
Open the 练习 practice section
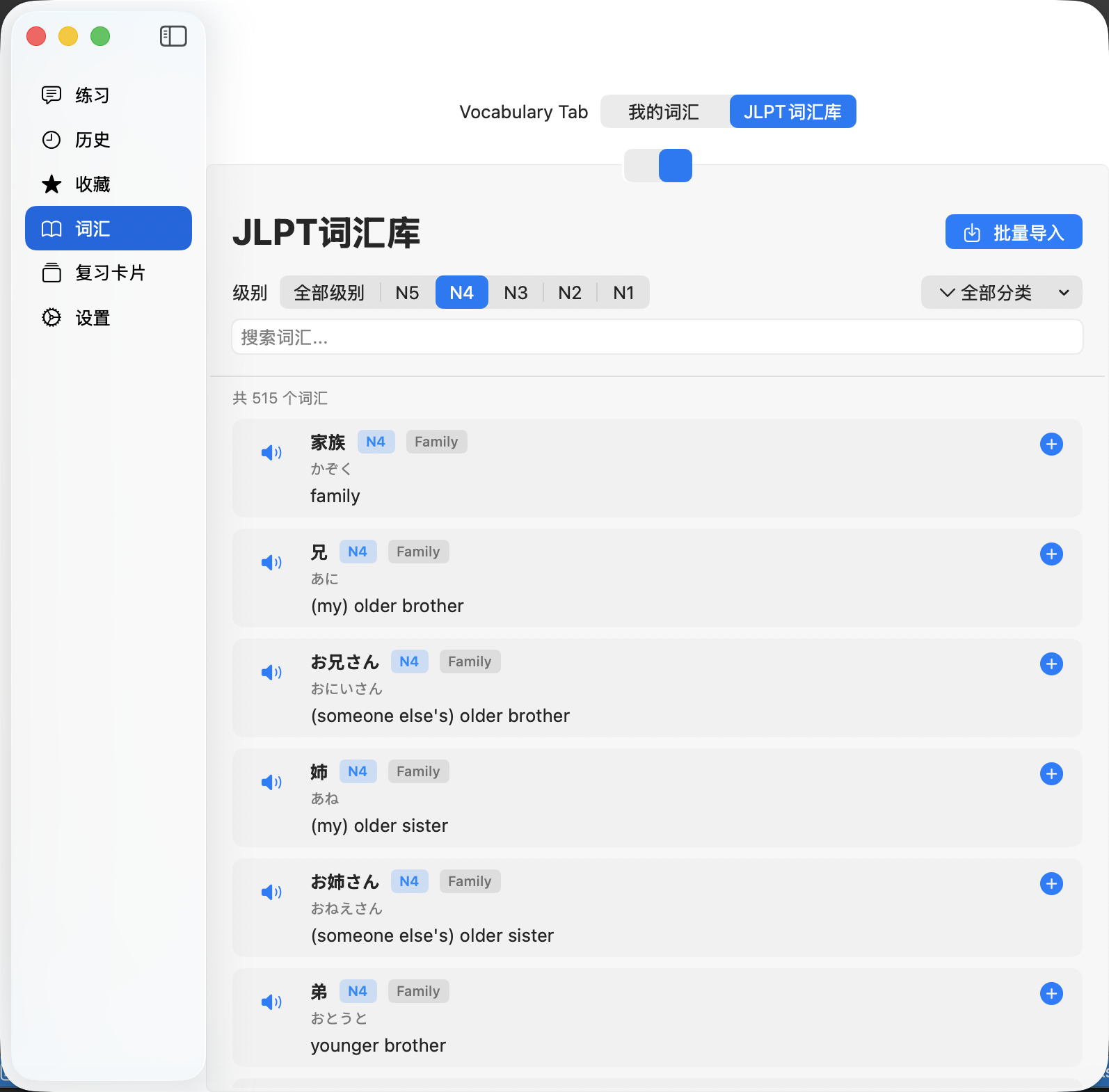point(93,95)
